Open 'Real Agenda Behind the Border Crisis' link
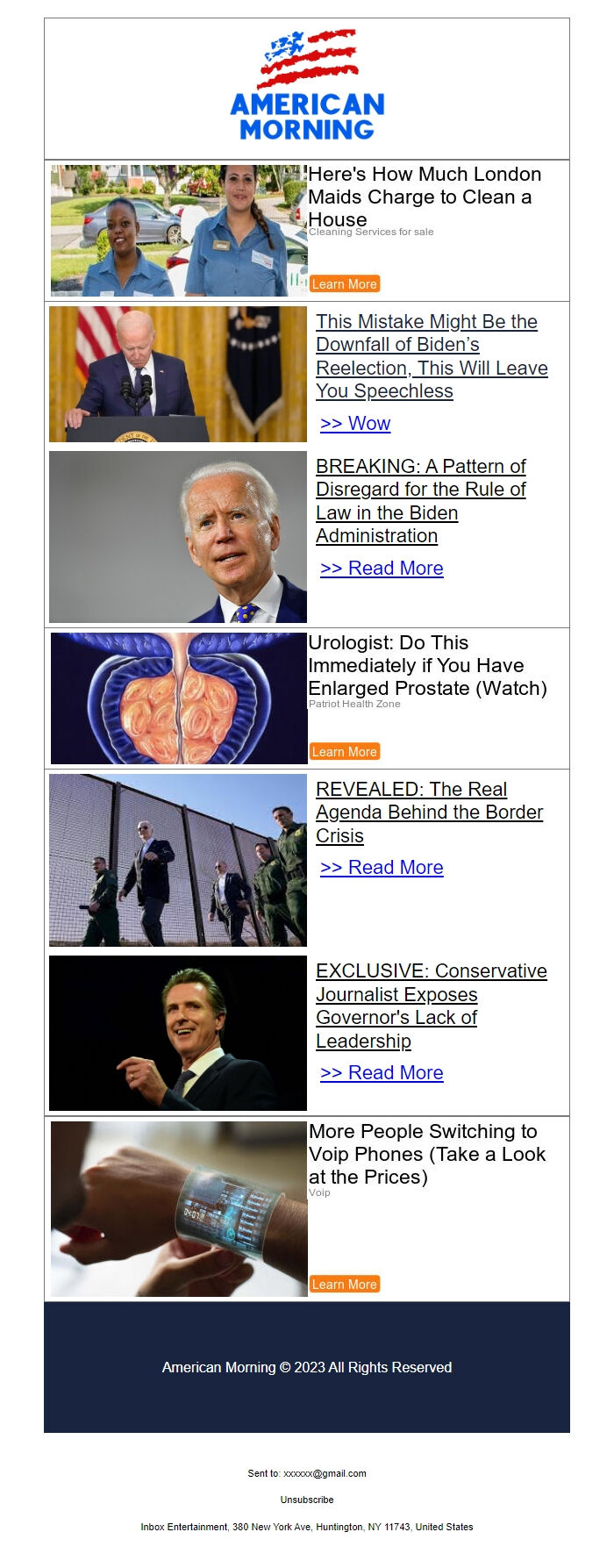 429,813
